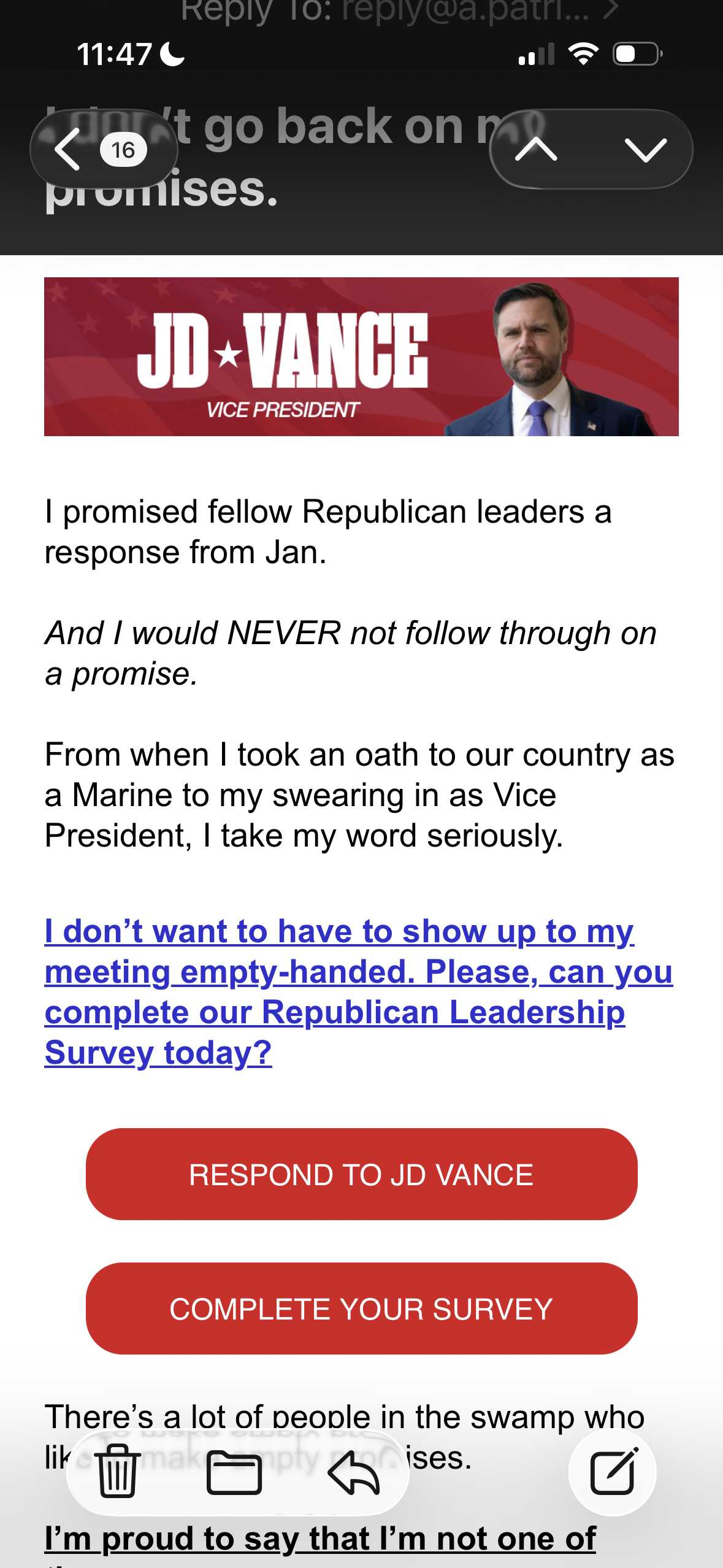
Task: Tap the RESPOND TO JD VANCE button
Action: [x=361, y=1174]
